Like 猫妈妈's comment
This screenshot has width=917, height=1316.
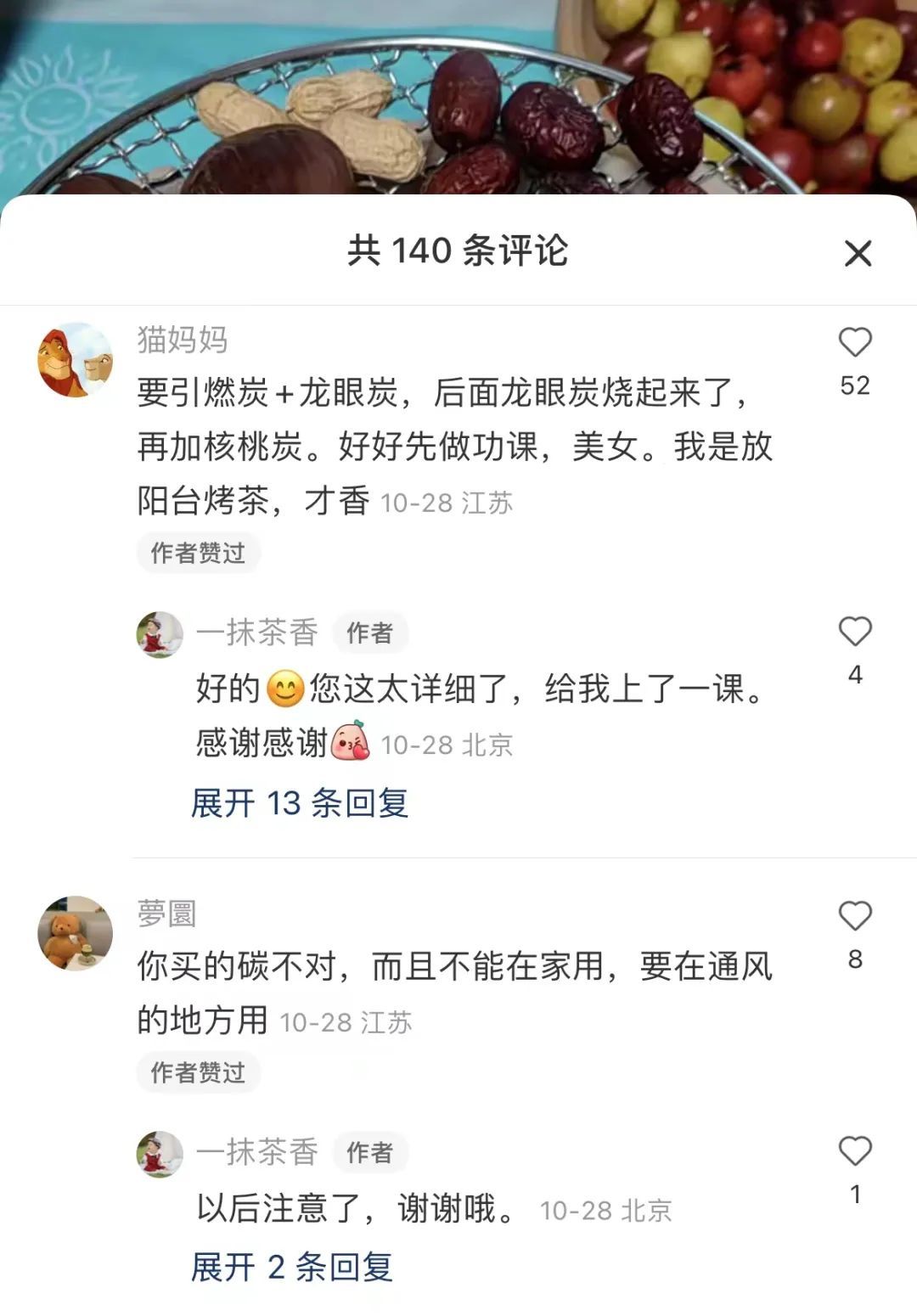pyautogui.click(x=854, y=342)
